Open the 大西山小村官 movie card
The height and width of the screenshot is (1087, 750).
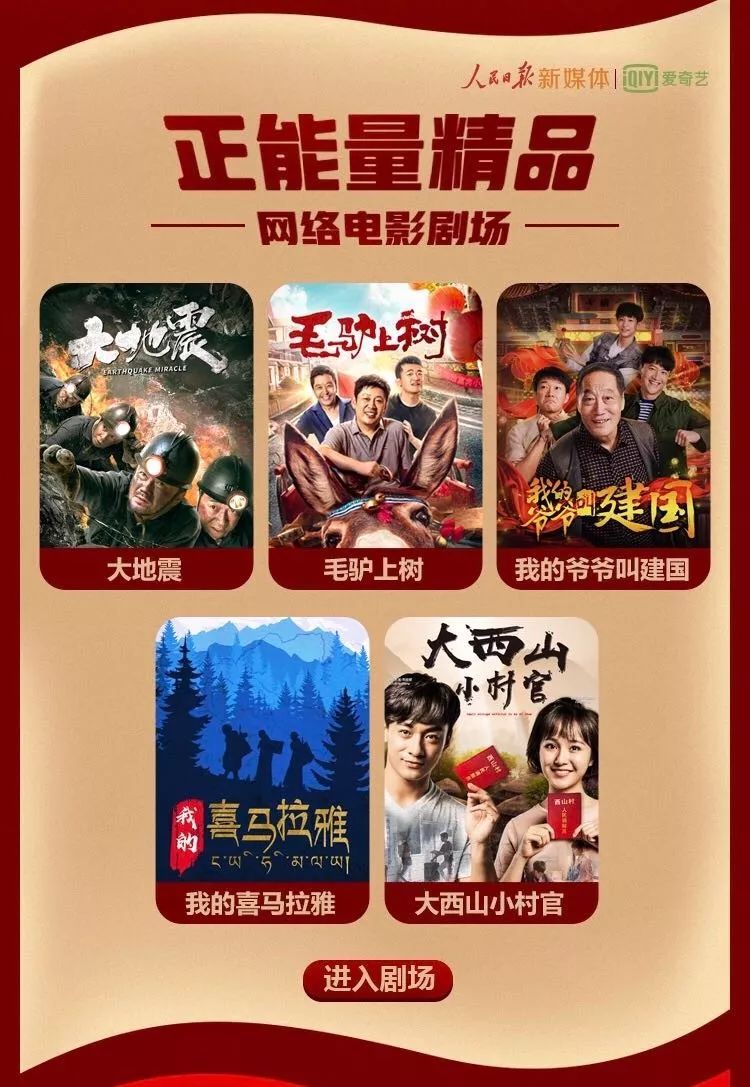[490, 768]
